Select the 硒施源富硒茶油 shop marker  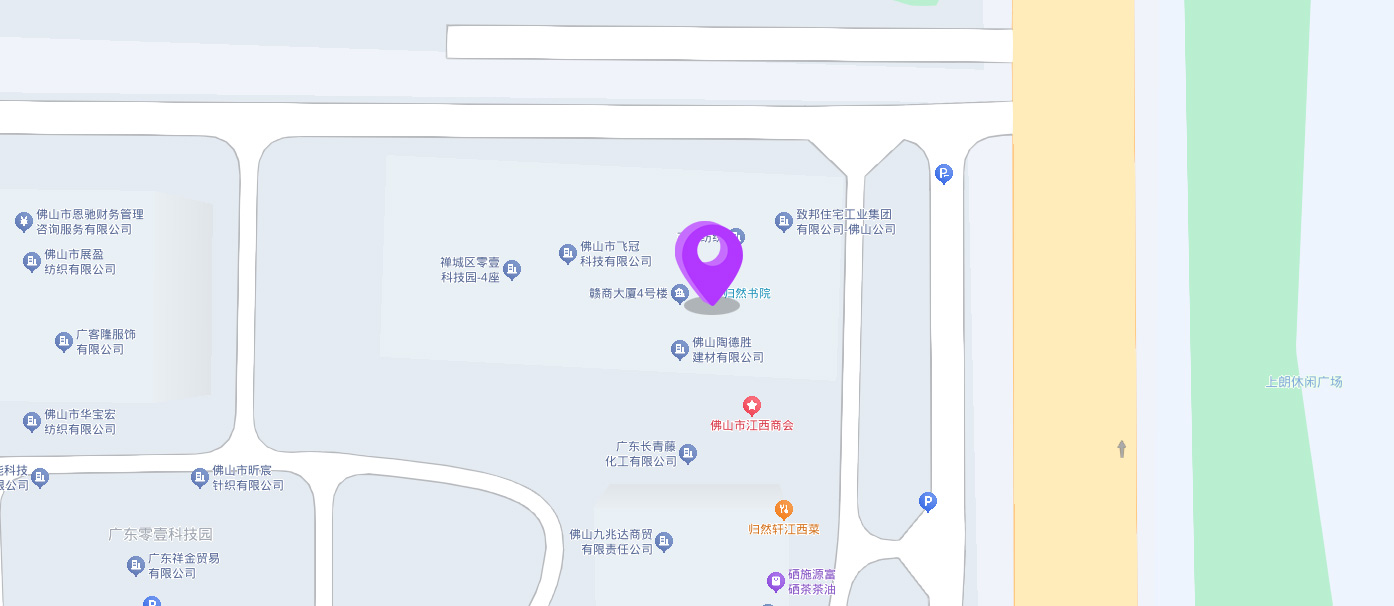775,582
